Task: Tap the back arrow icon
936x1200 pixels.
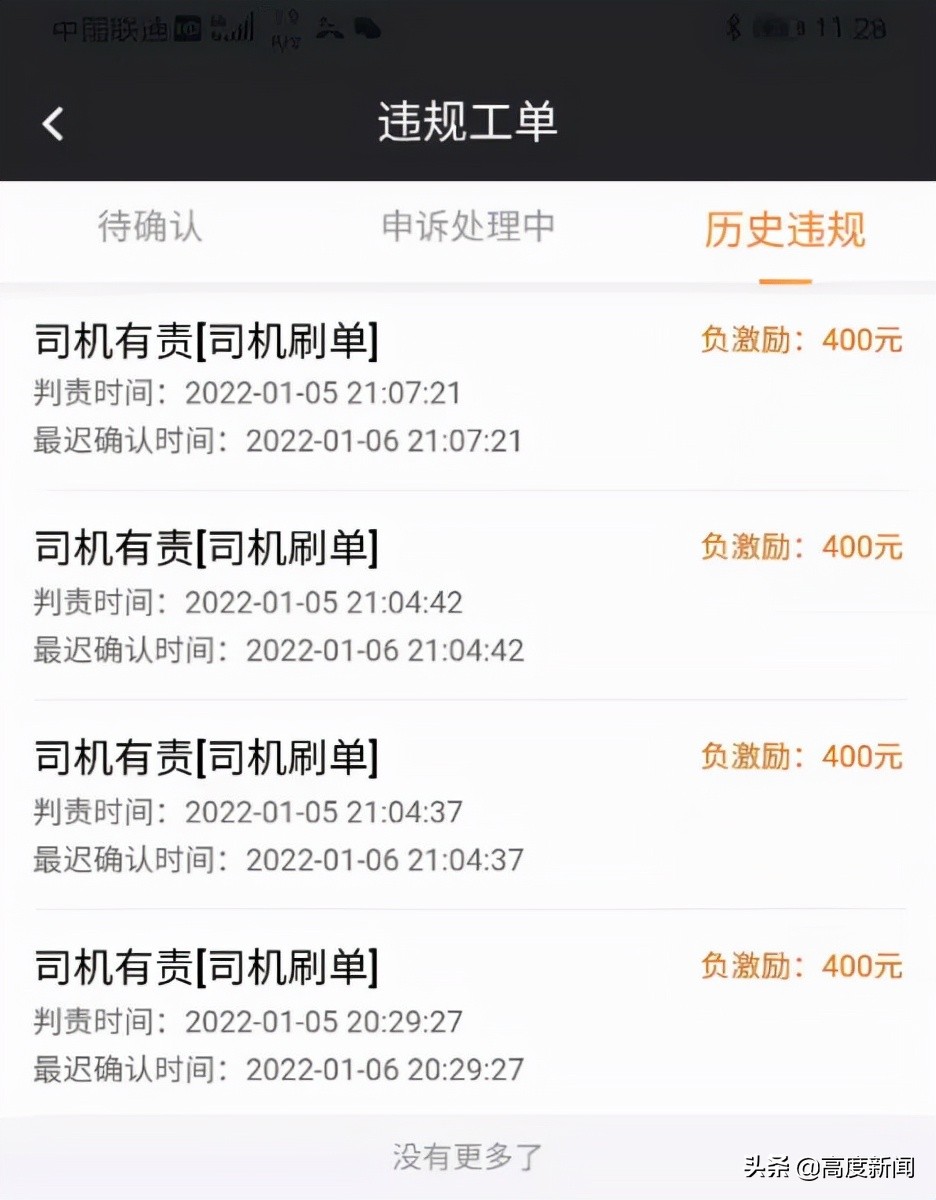Action: pos(51,122)
